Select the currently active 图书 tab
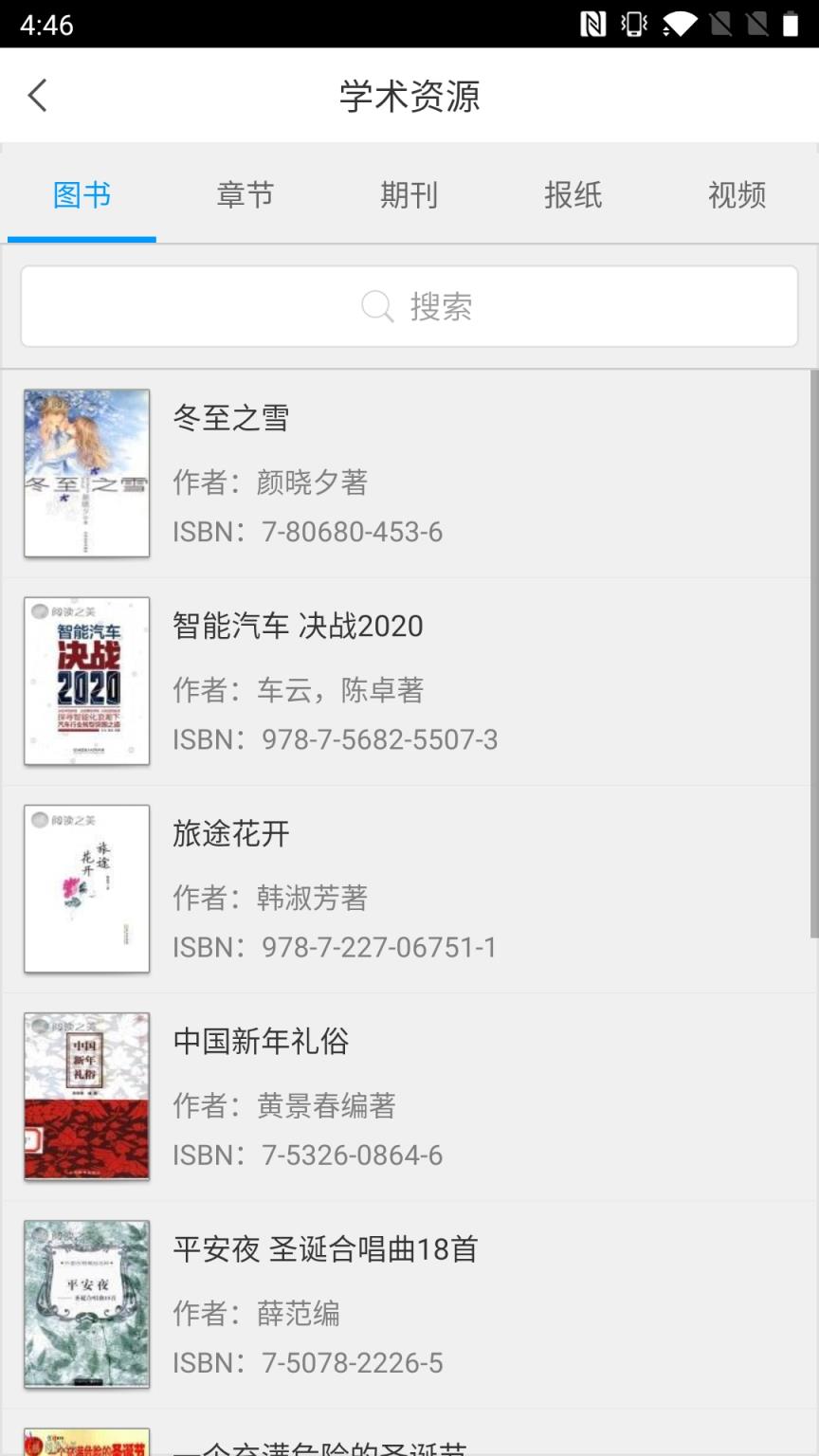The image size is (819, 1456). click(82, 195)
